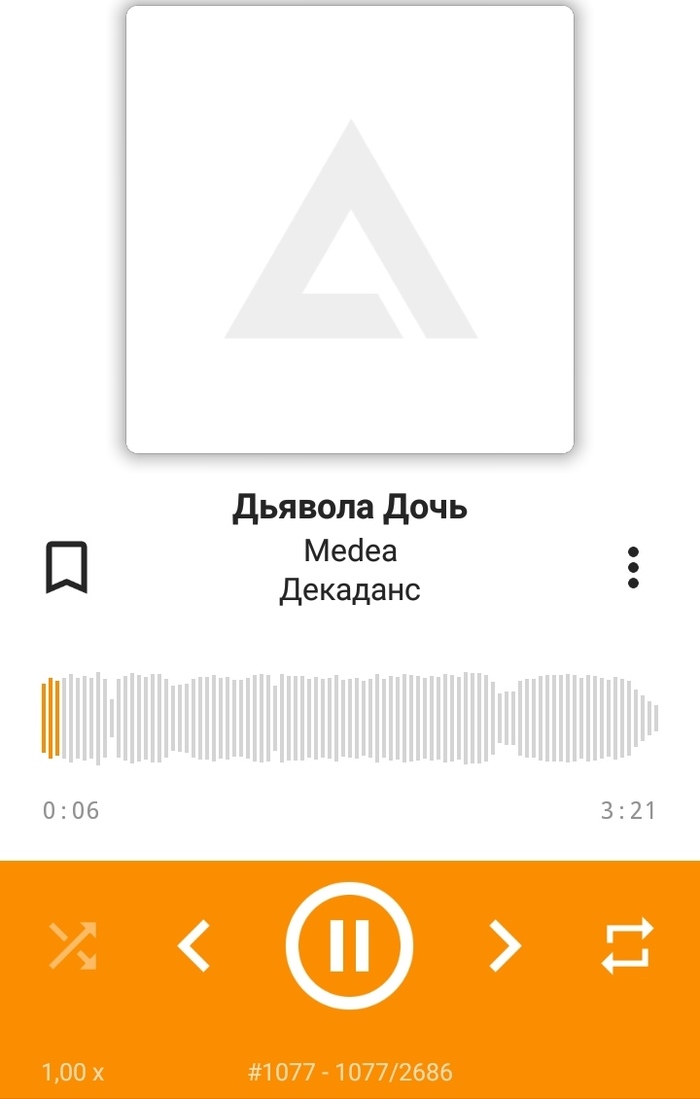Bookmark the current track
The height and width of the screenshot is (1099, 700).
pyautogui.click(x=67, y=568)
